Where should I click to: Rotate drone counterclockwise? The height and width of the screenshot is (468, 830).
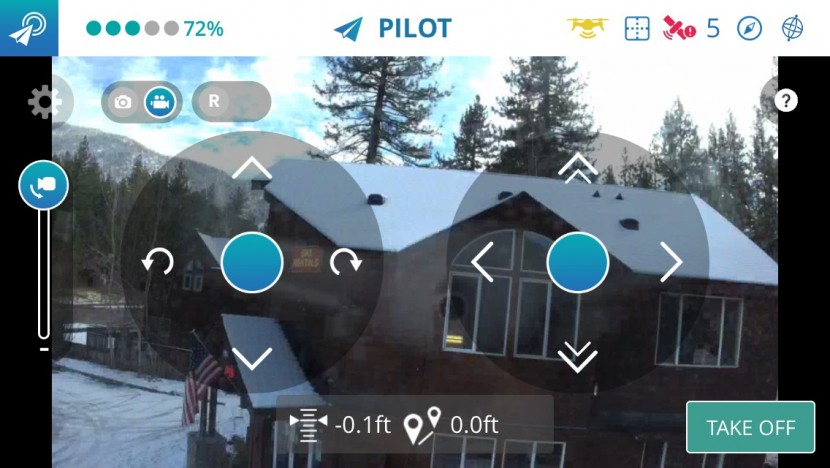click(157, 263)
